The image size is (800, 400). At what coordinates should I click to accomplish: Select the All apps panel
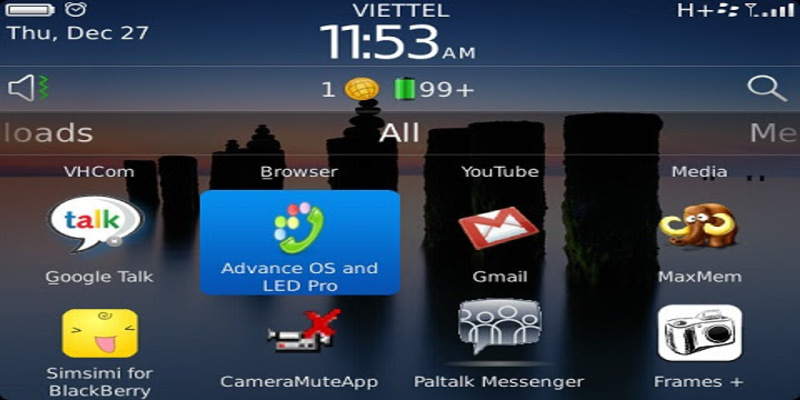(400, 133)
